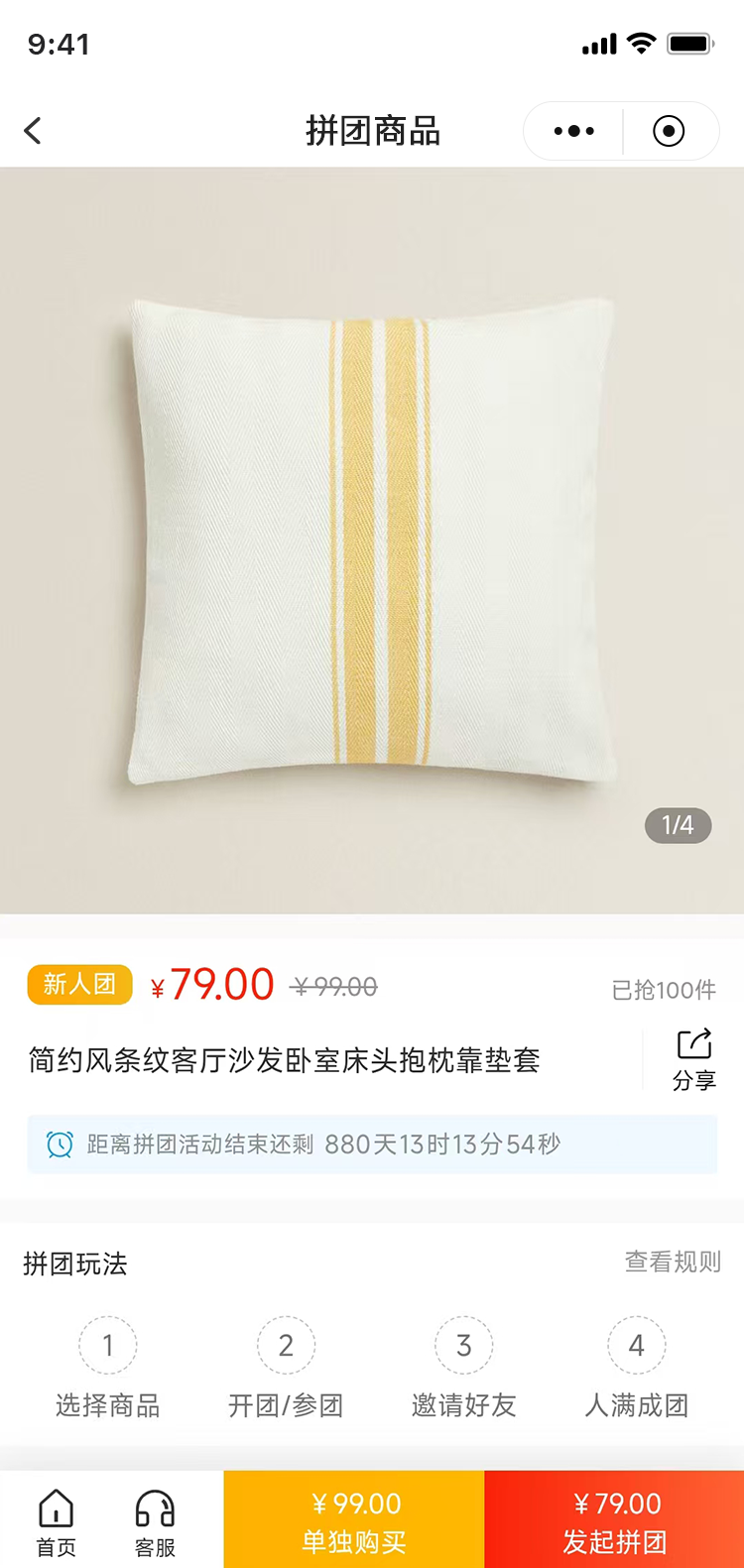Tap 发起拼团 to start a group buy

[x=615, y=1519]
